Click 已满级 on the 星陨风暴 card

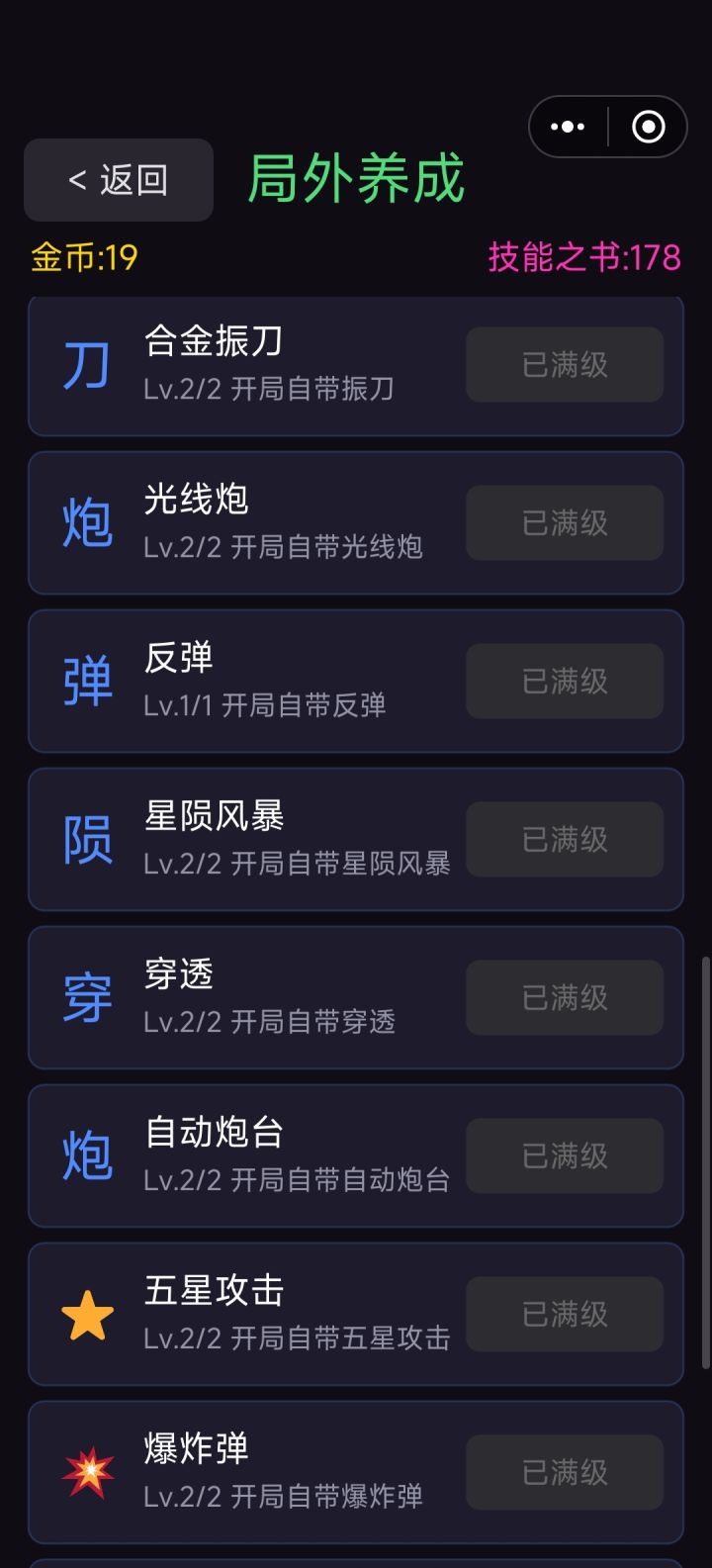coord(565,839)
